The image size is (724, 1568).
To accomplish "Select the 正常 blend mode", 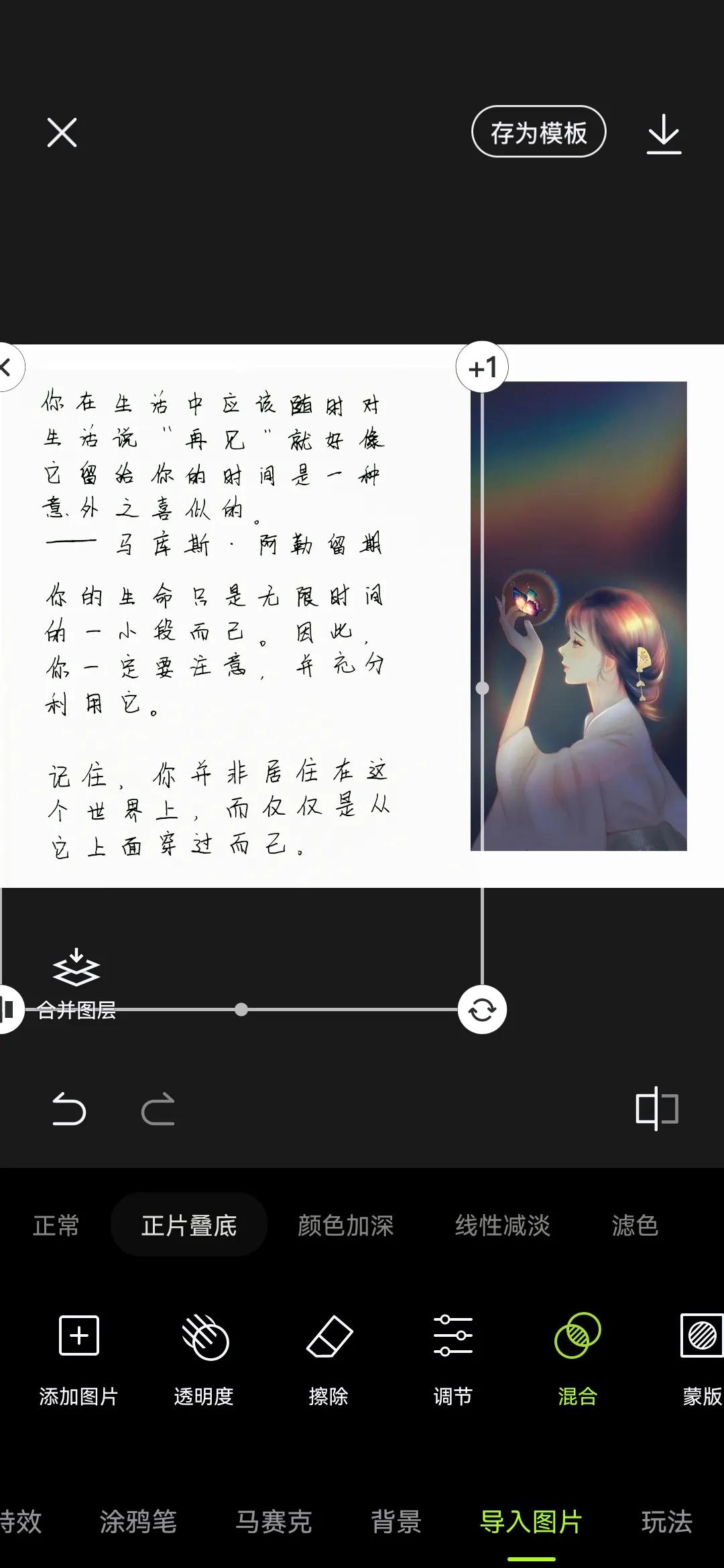I will (x=56, y=1226).
